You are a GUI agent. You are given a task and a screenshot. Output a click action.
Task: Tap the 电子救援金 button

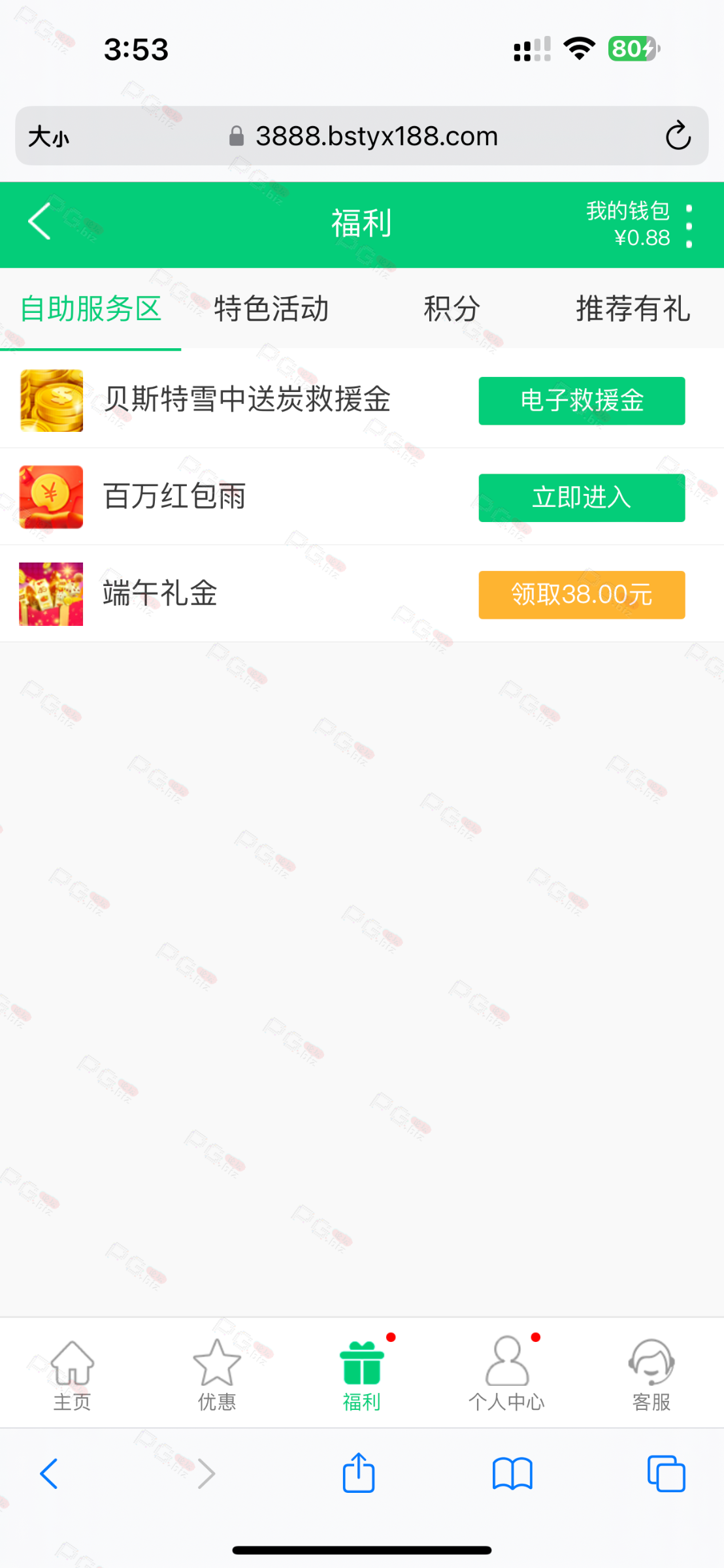click(x=582, y=400)
